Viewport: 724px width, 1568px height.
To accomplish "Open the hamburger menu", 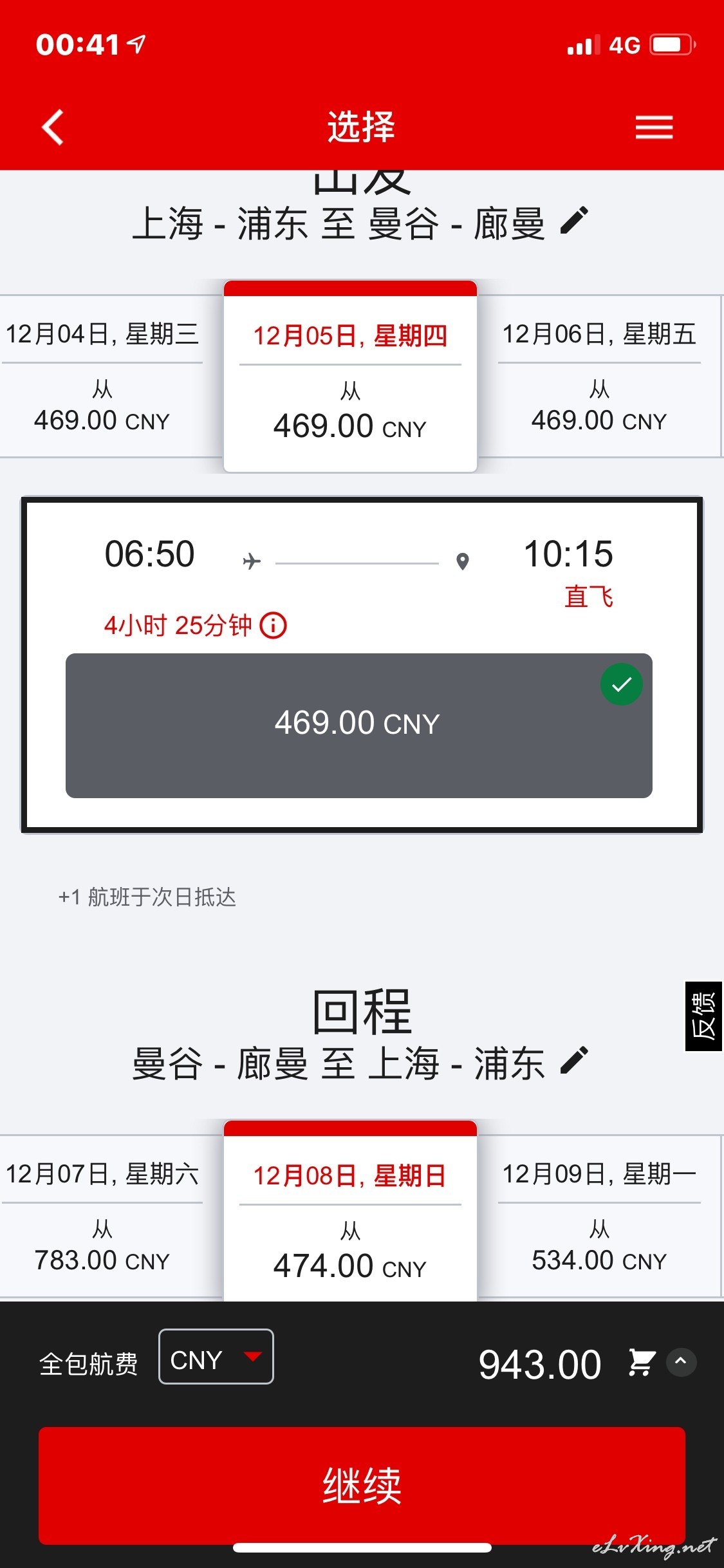I will (x=654, y=127).
